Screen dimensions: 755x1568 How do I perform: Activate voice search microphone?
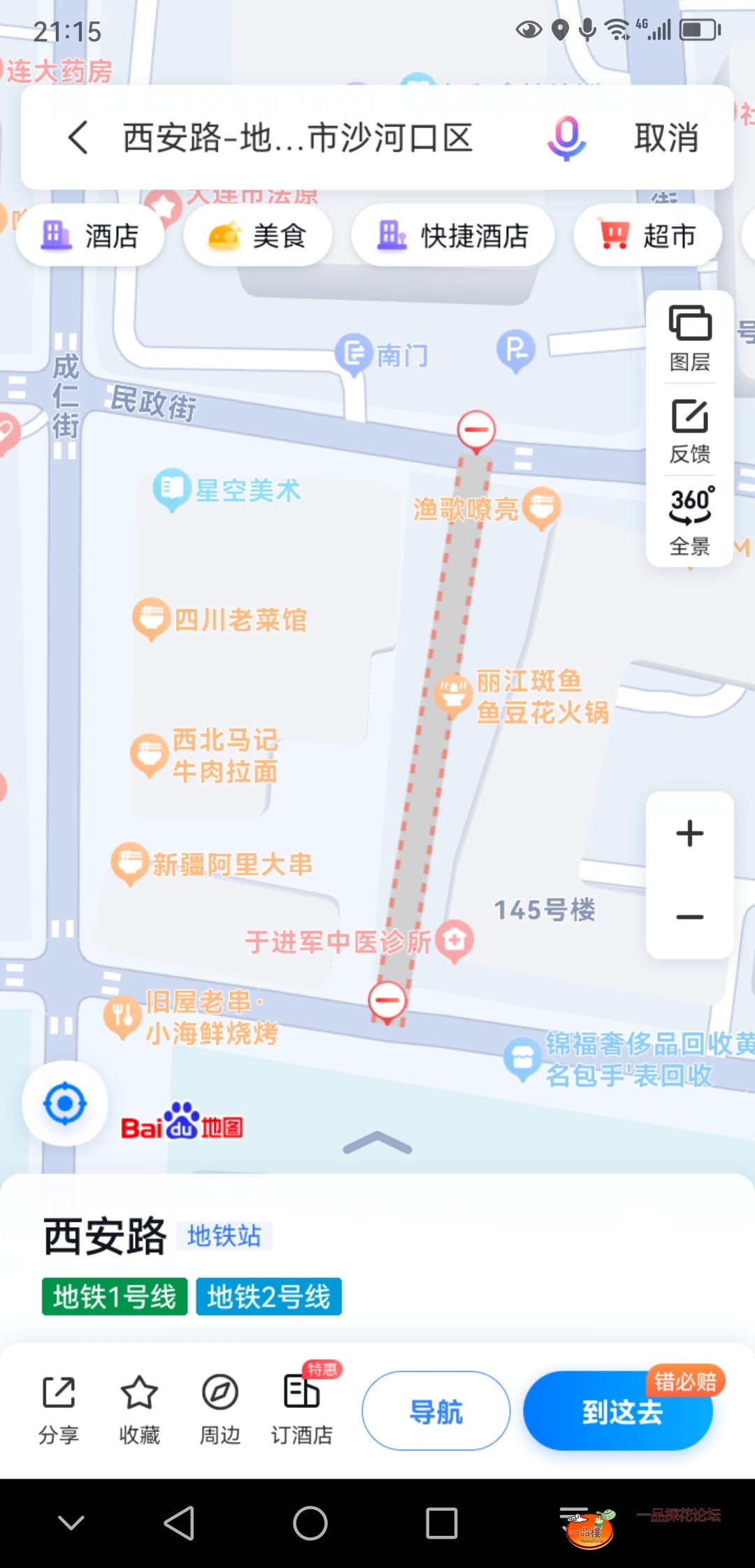point(566,138)
